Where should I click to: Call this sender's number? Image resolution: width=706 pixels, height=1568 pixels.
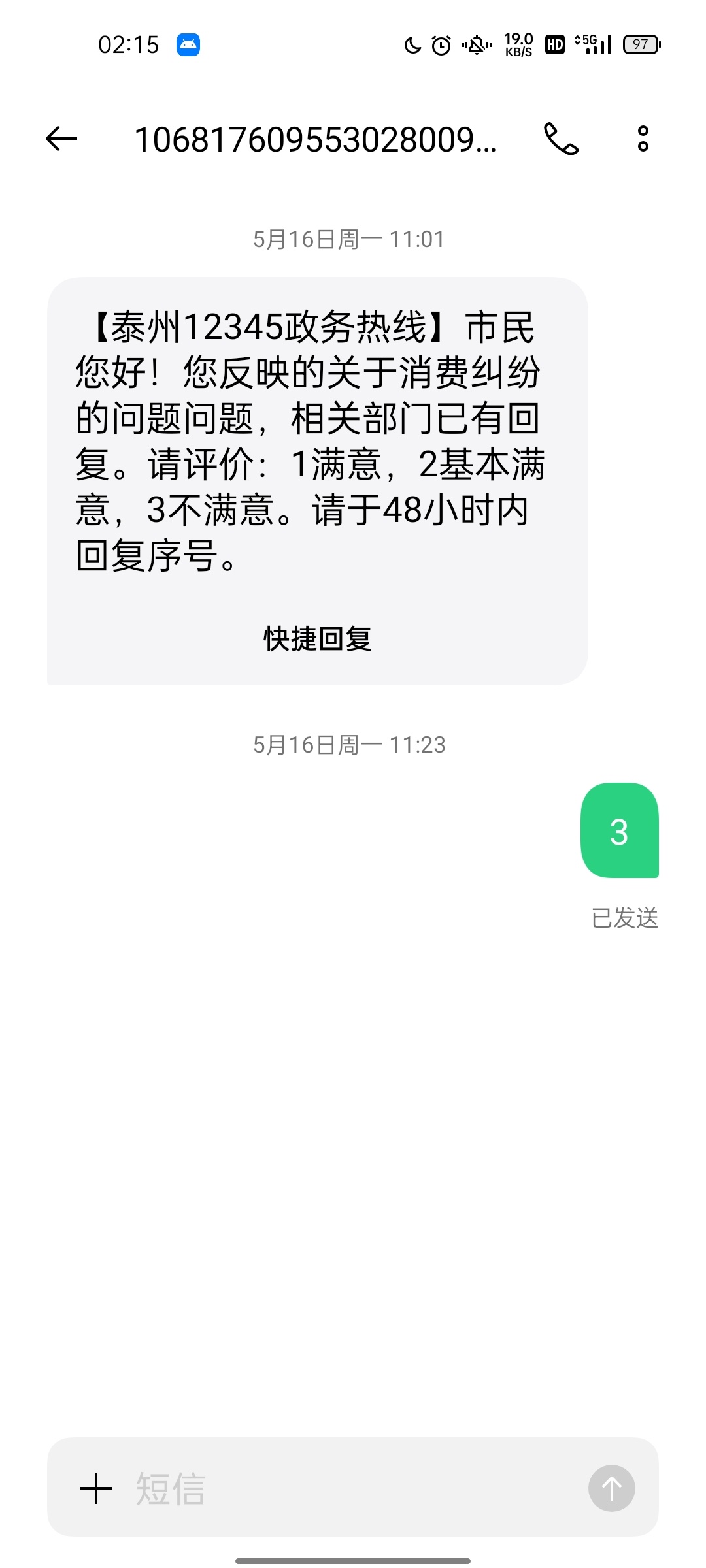[561, 139]
